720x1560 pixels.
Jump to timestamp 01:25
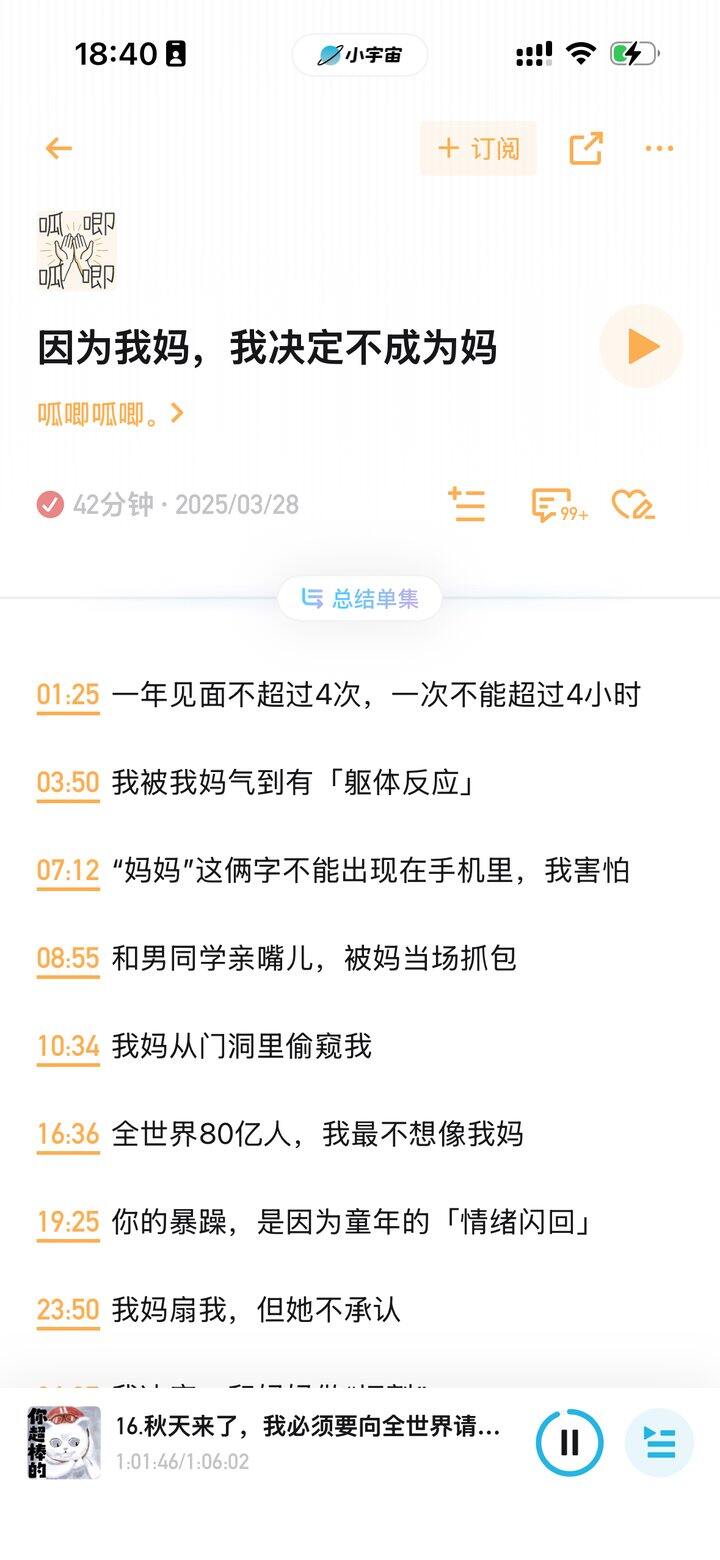68,695
